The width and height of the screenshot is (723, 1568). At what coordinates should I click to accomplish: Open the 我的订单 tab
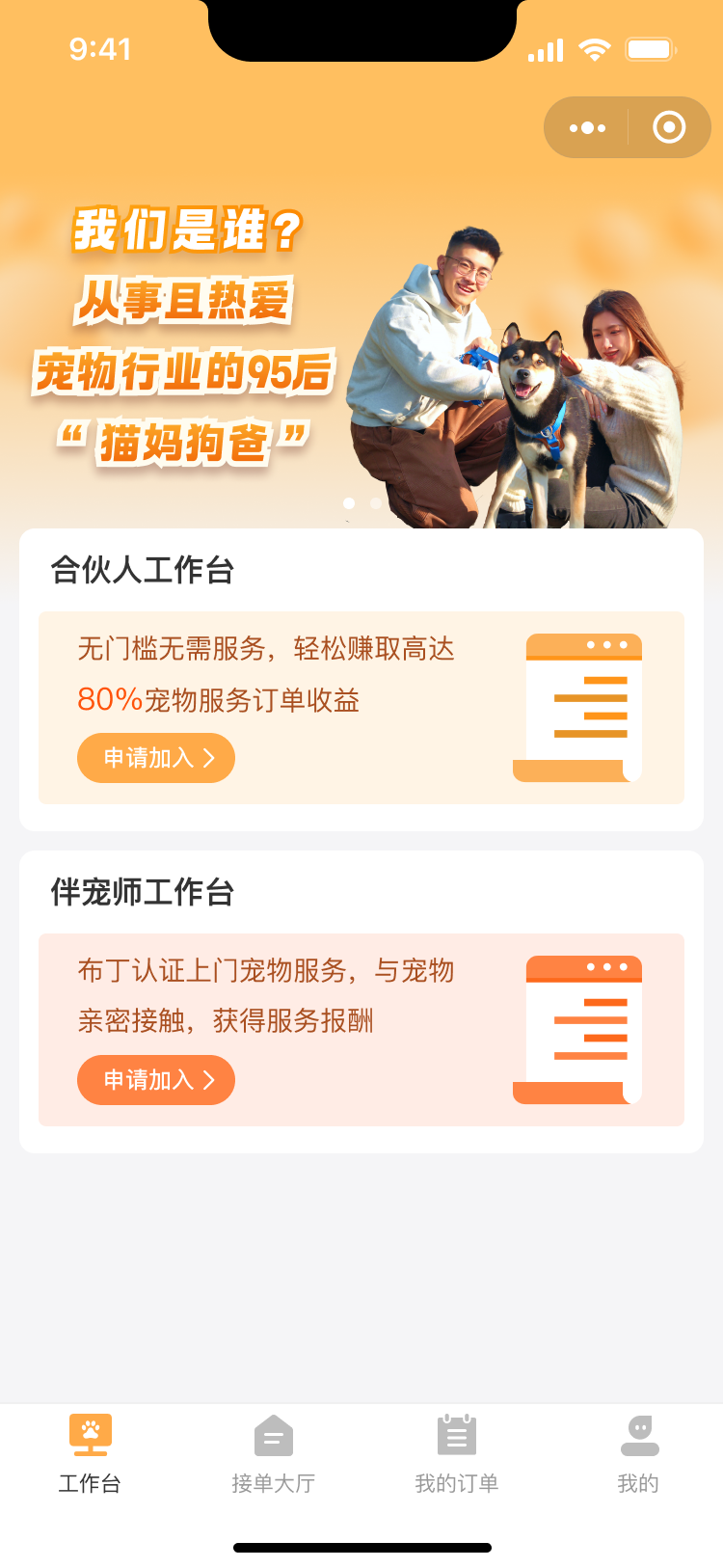(456, 1454)
